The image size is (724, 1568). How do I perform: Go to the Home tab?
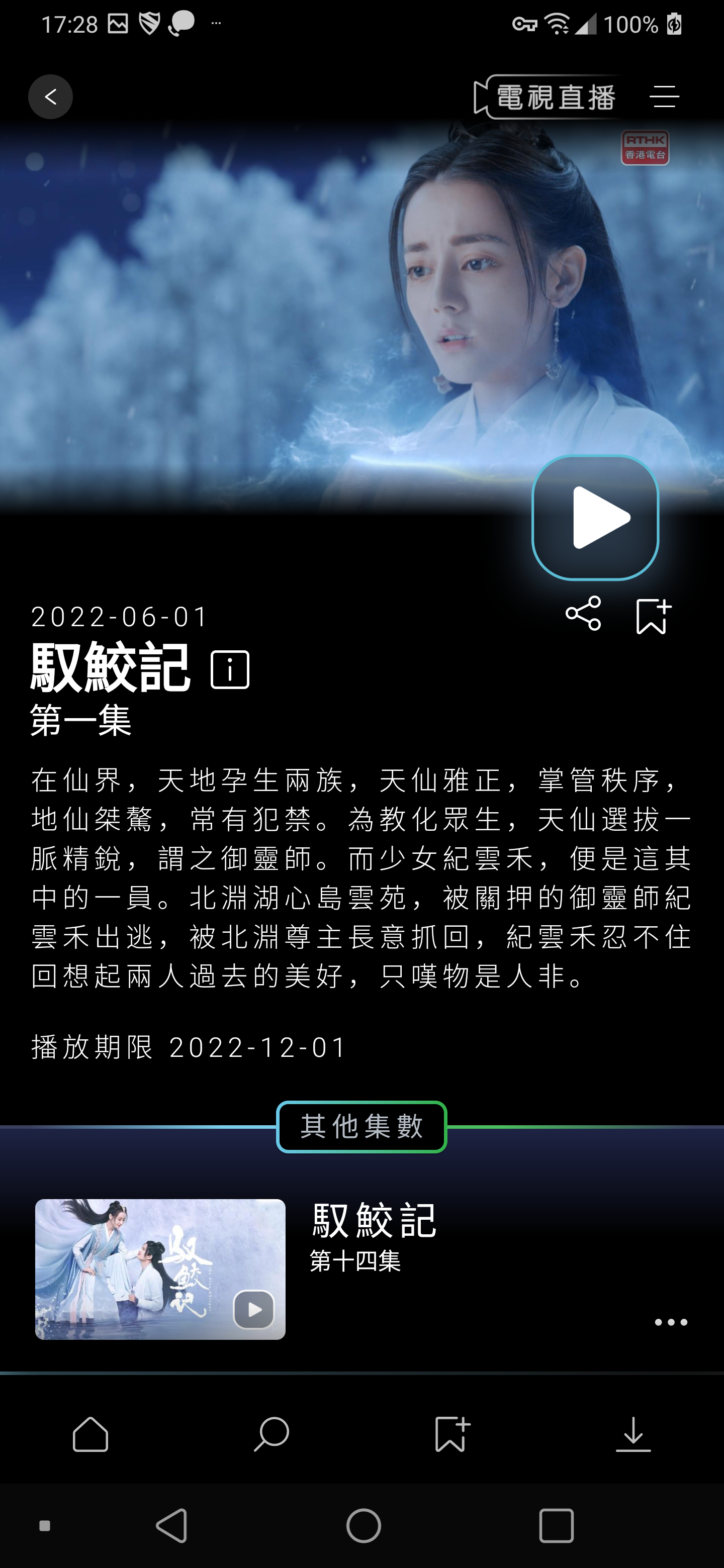pyautogui.click(x=90, y=1435)
